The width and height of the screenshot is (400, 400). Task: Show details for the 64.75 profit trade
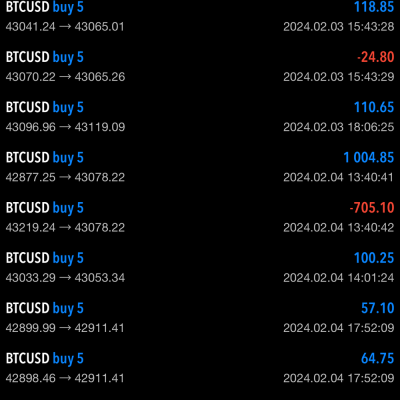[x=200, y=368]
